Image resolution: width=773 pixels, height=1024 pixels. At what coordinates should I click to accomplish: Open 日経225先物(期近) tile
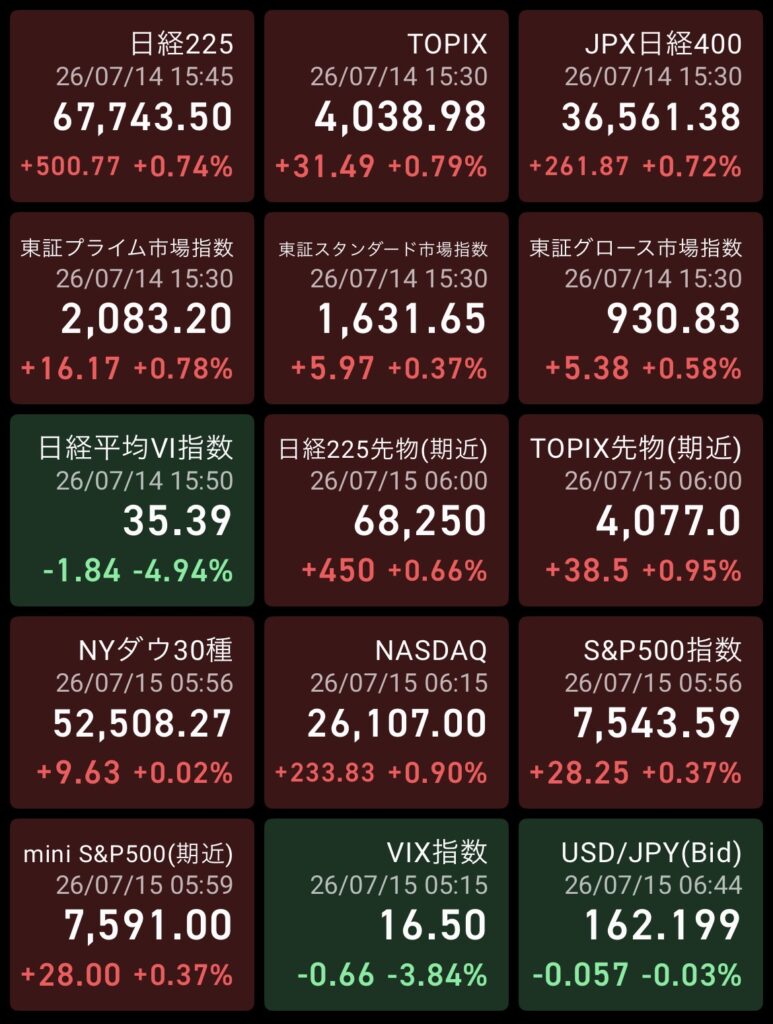point(386,510)
